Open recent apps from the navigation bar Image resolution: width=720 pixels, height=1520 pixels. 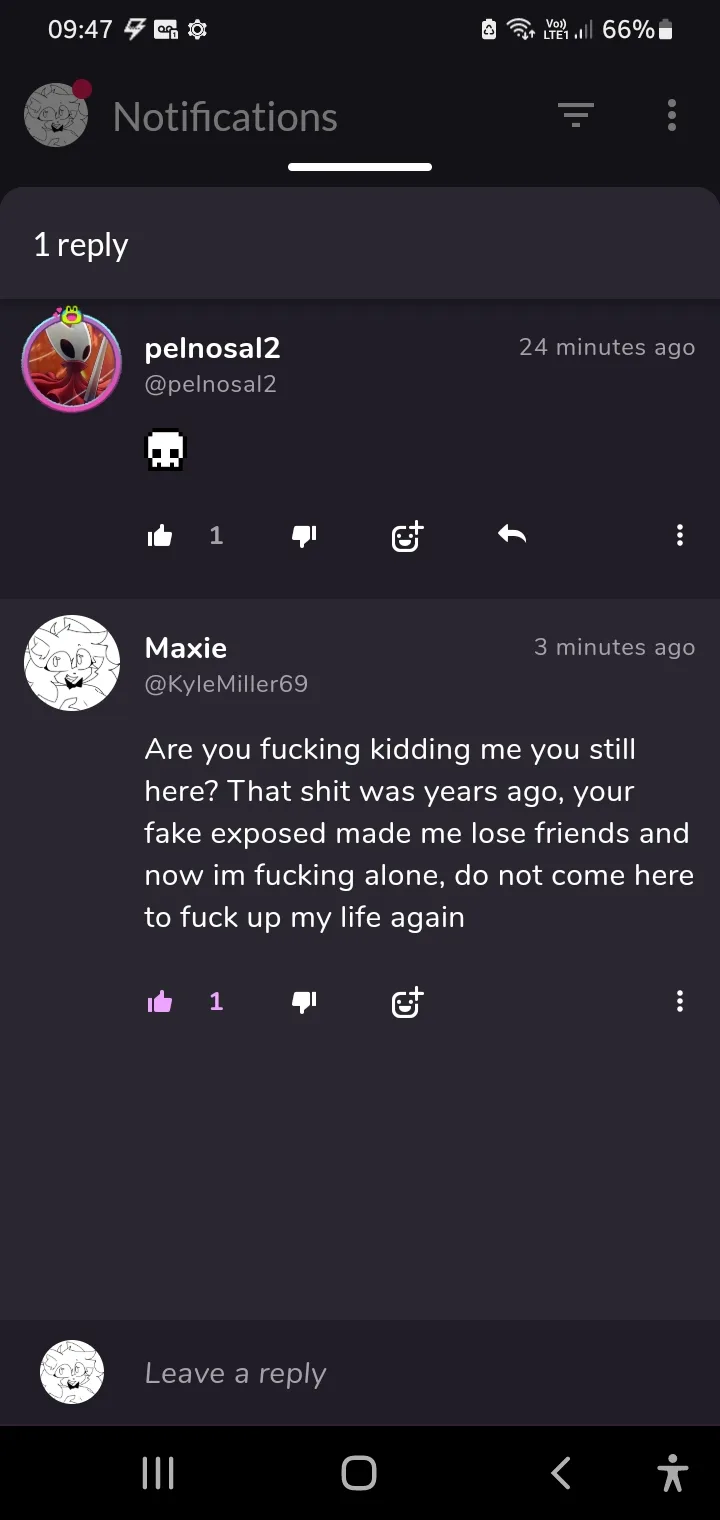coord(158,1473)
